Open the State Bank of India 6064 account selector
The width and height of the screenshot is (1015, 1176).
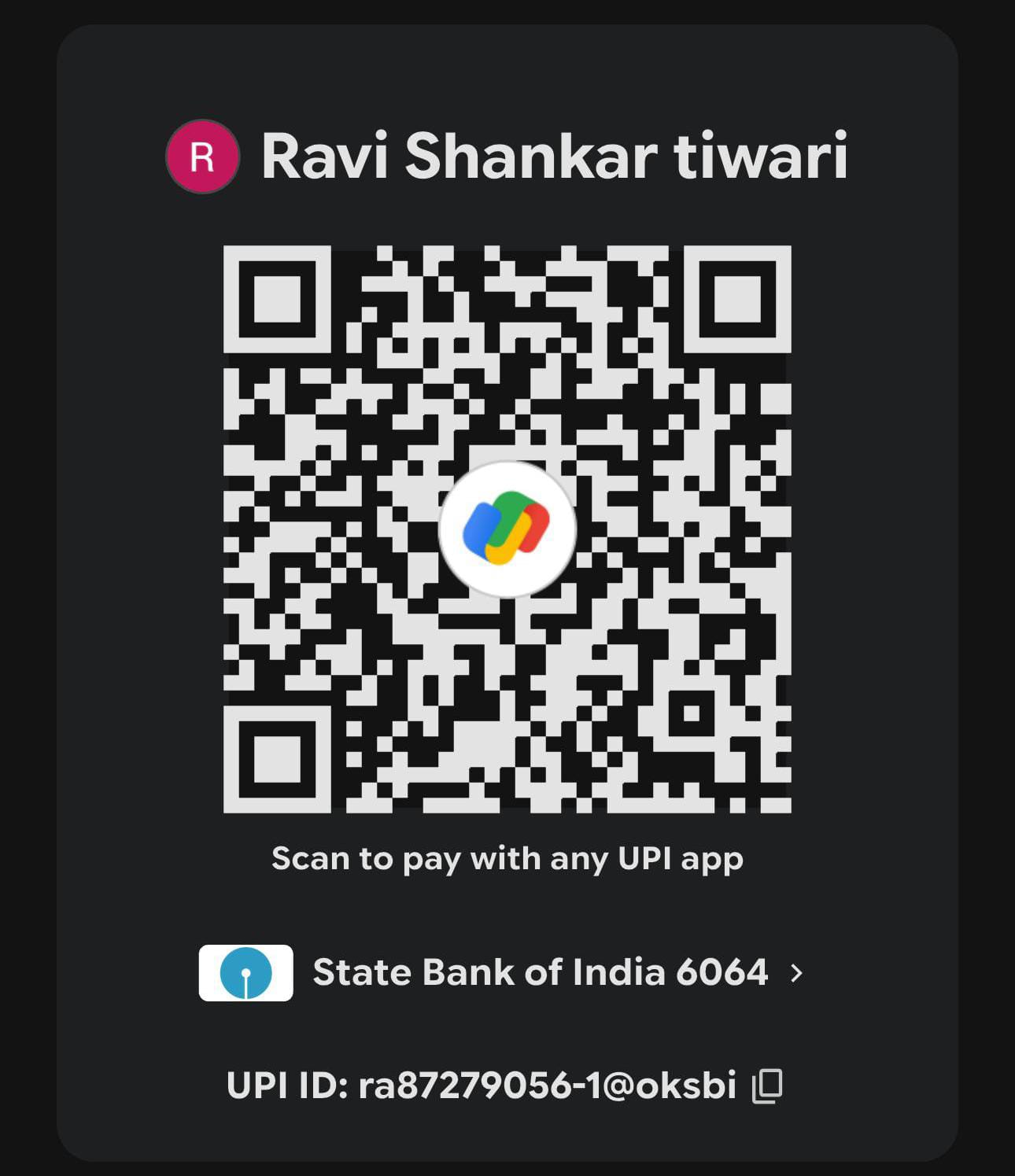coord(540,973)
